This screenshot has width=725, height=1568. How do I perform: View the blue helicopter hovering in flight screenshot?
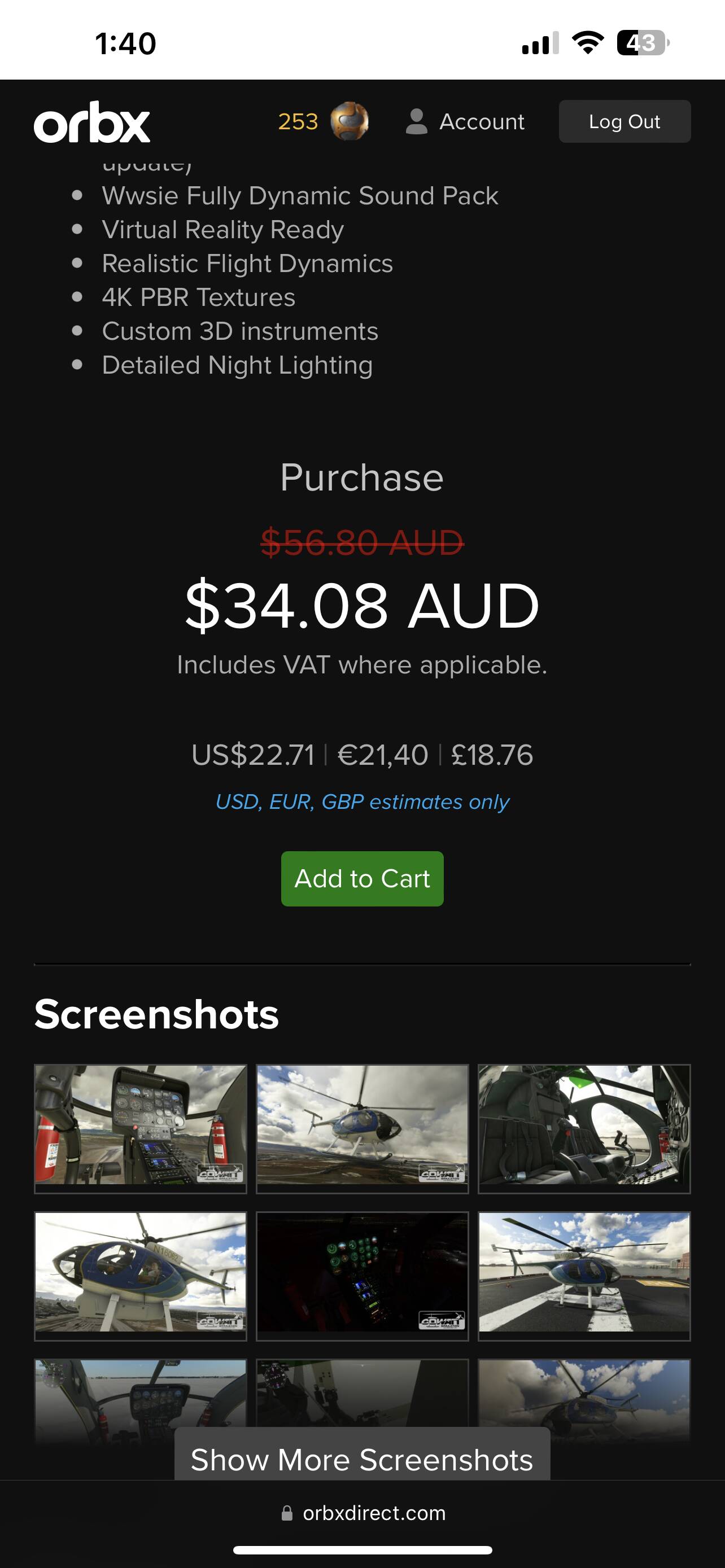[362, 1128]
